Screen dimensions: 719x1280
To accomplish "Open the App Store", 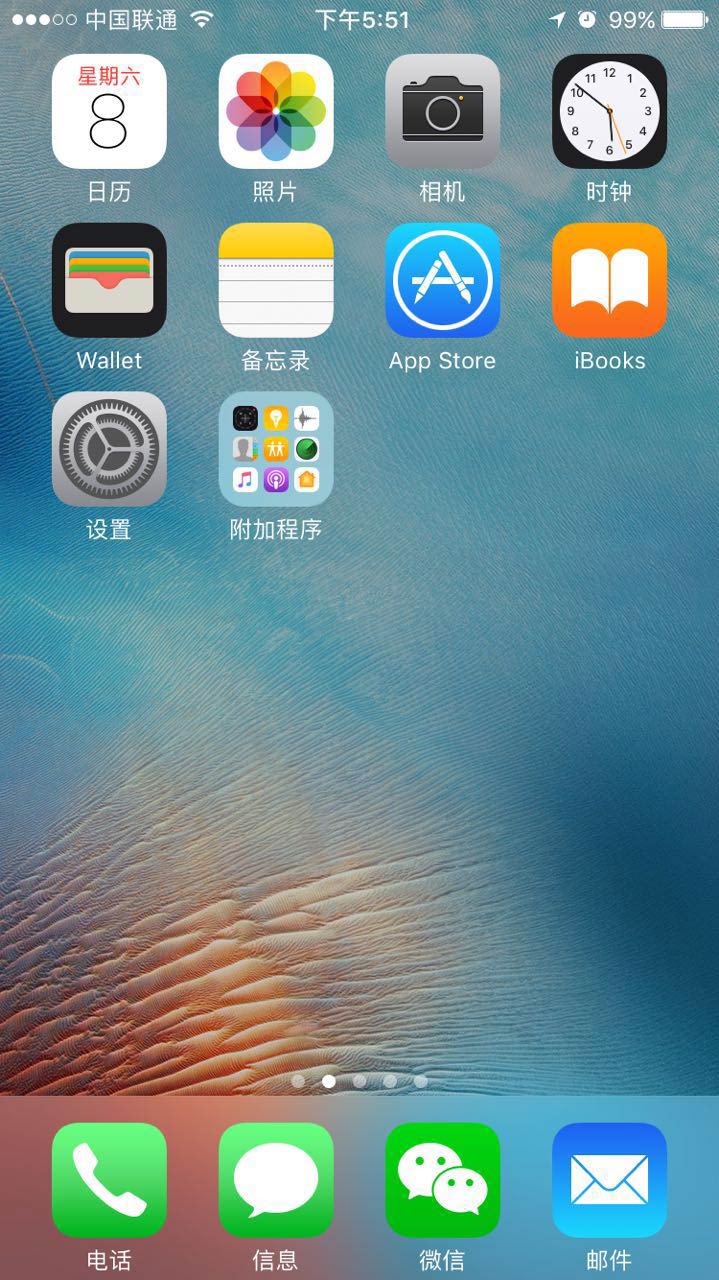I will pos(442,280).
